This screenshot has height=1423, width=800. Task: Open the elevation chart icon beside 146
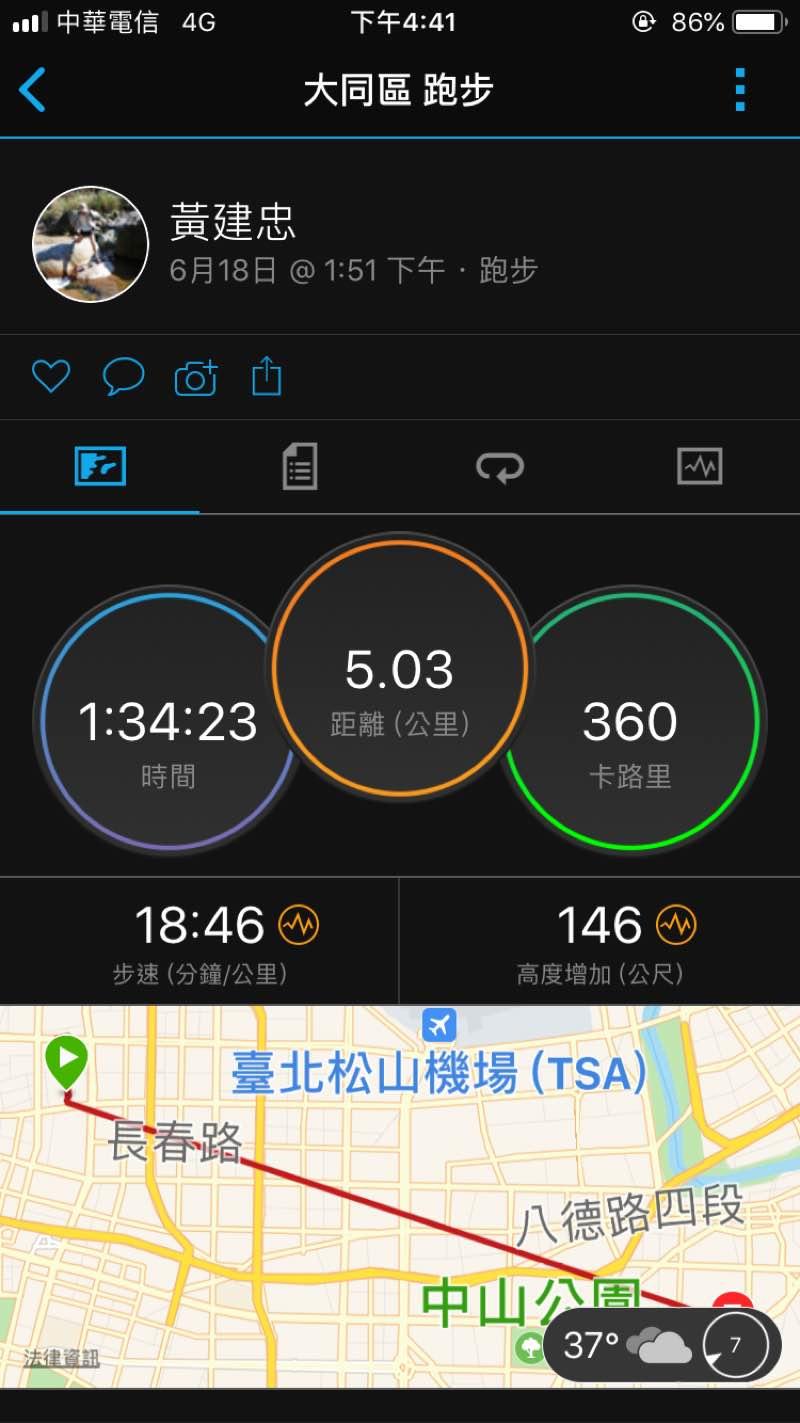[x=676, y=926]
